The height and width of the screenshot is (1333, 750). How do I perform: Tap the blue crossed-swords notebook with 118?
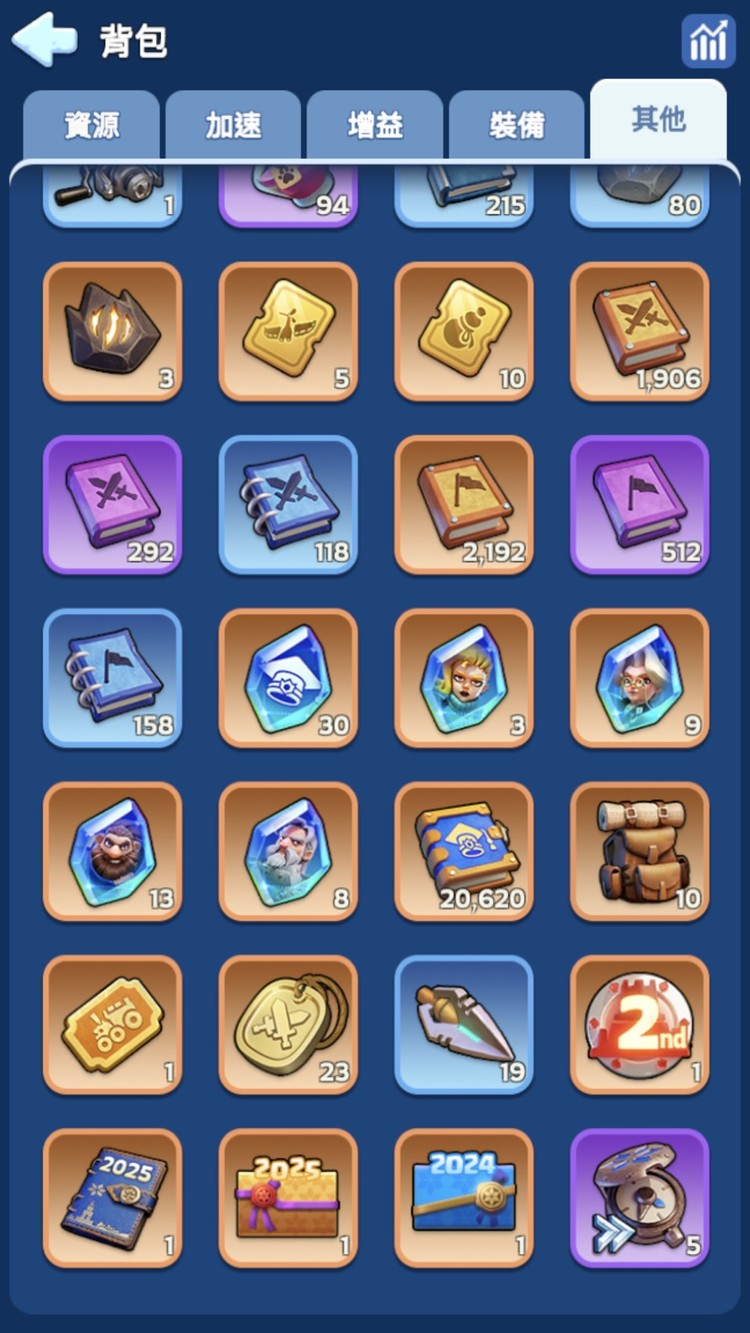pos(288,504)
